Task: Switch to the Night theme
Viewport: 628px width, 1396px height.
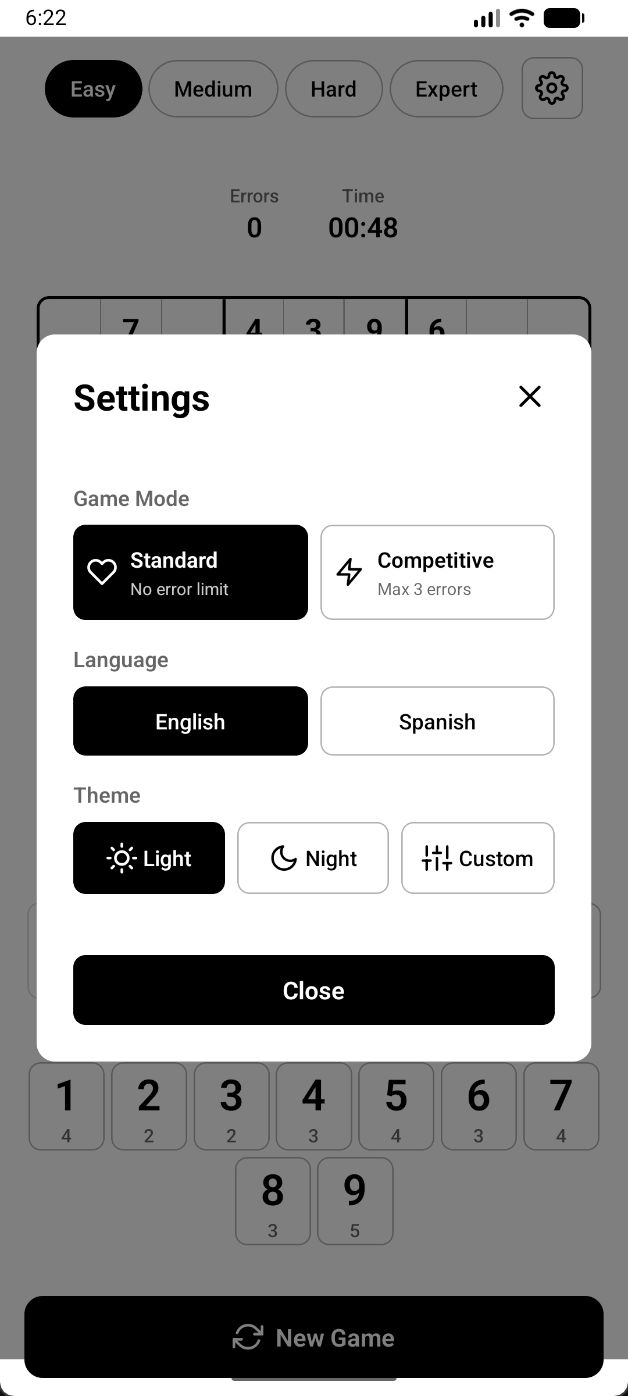Action: pos(313,858)
